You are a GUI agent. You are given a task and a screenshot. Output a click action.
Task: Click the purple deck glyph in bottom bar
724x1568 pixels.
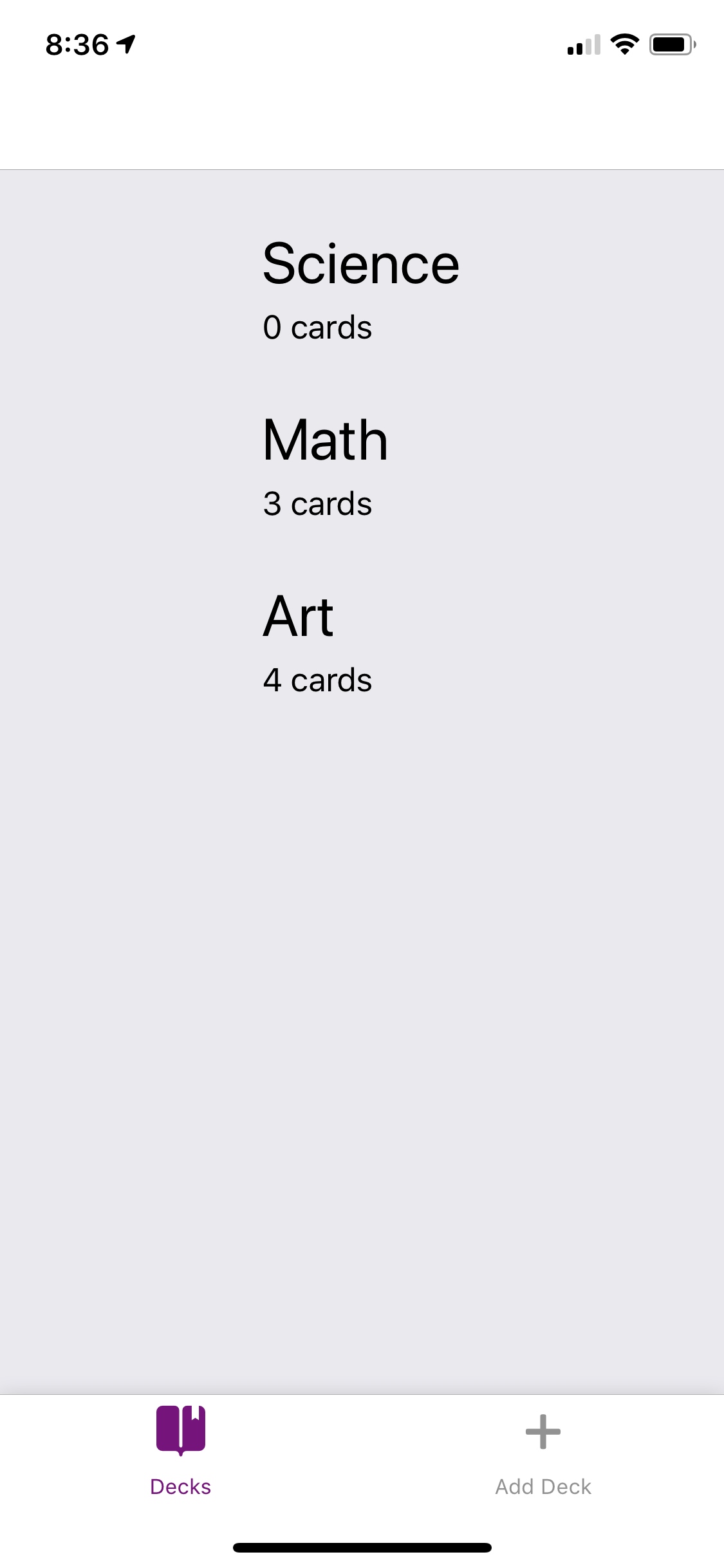[180, 1430]
